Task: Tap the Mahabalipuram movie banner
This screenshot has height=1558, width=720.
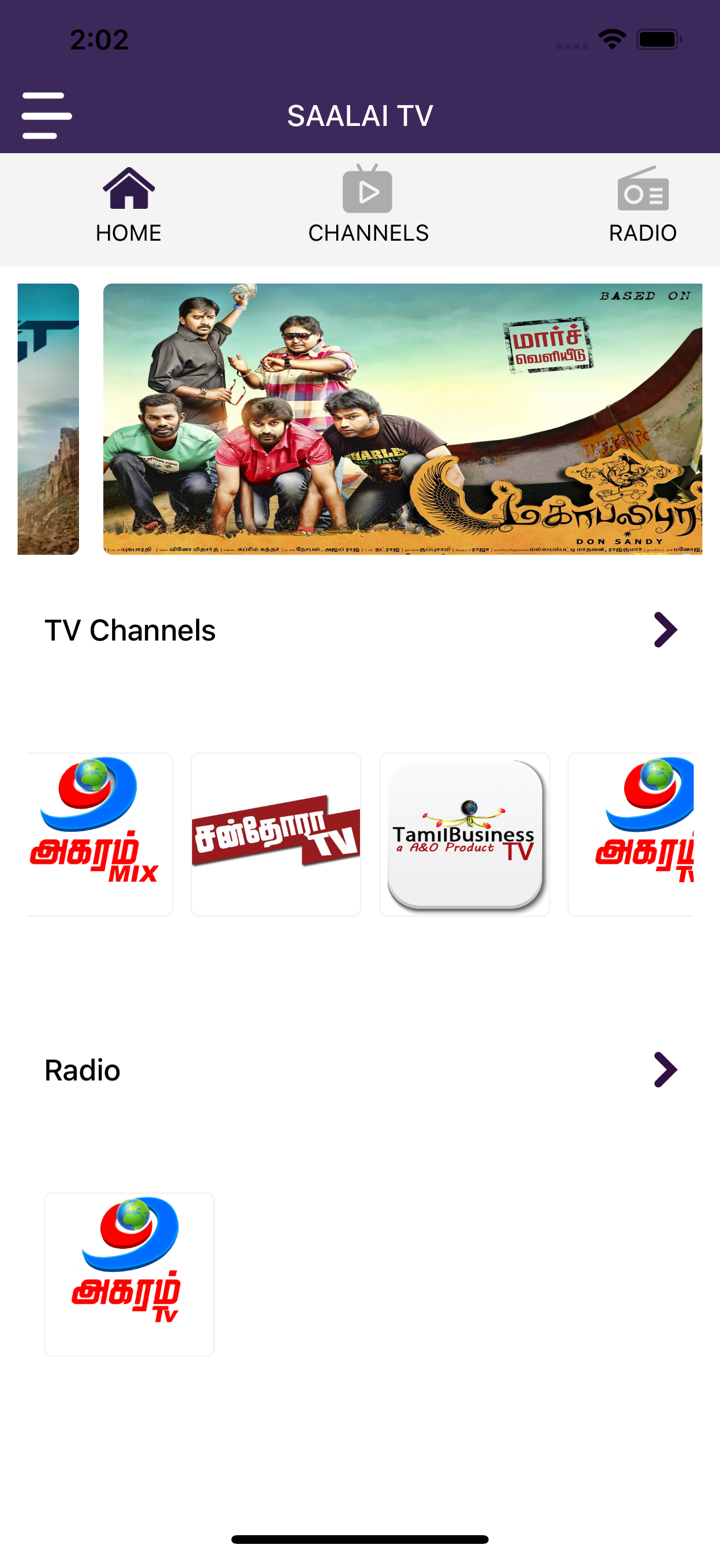Action: click(402, 418)
